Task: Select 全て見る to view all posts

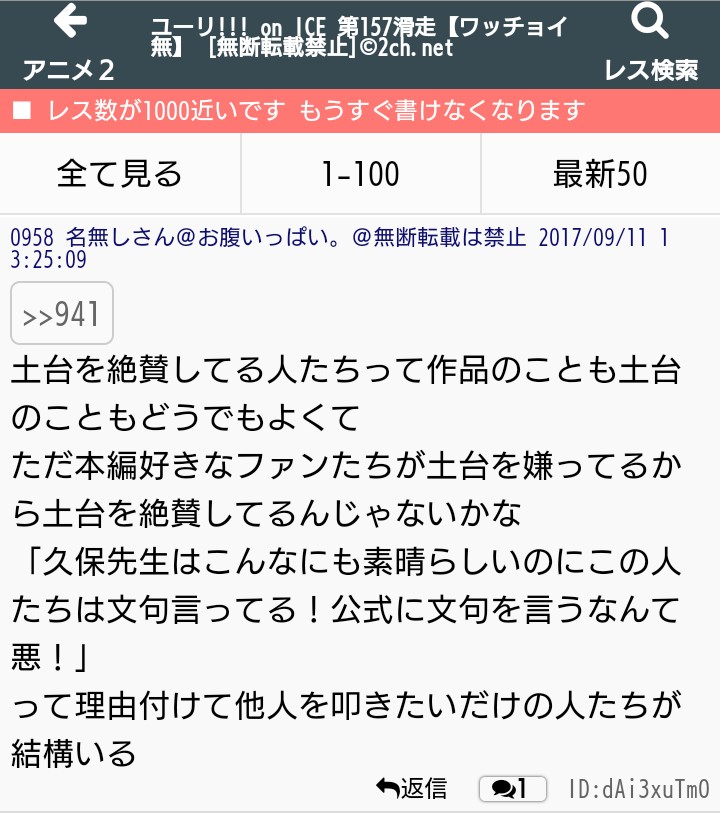Action: click(x=120, y=174)
